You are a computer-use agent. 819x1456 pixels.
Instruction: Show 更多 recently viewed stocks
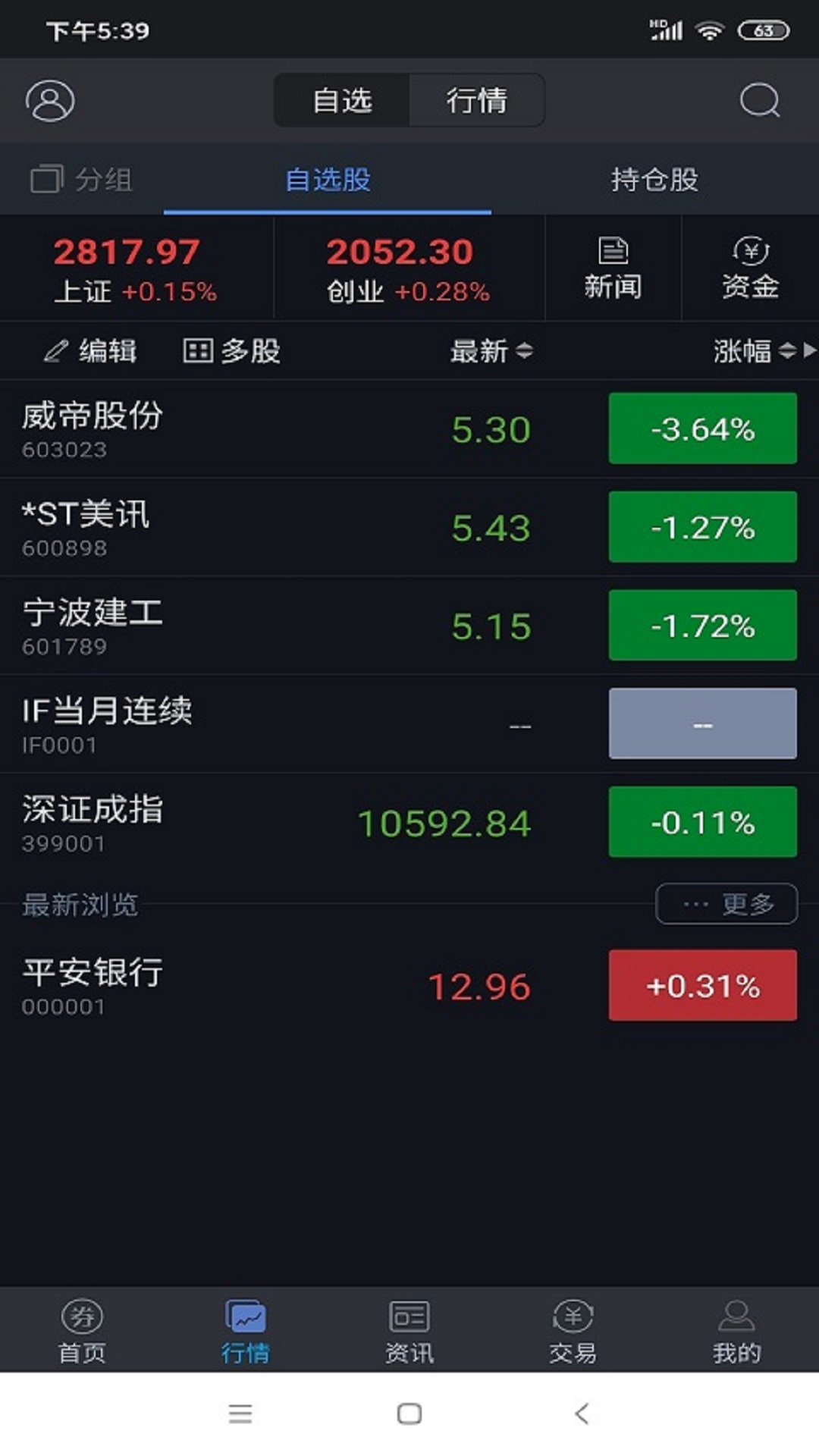[726, 904]
